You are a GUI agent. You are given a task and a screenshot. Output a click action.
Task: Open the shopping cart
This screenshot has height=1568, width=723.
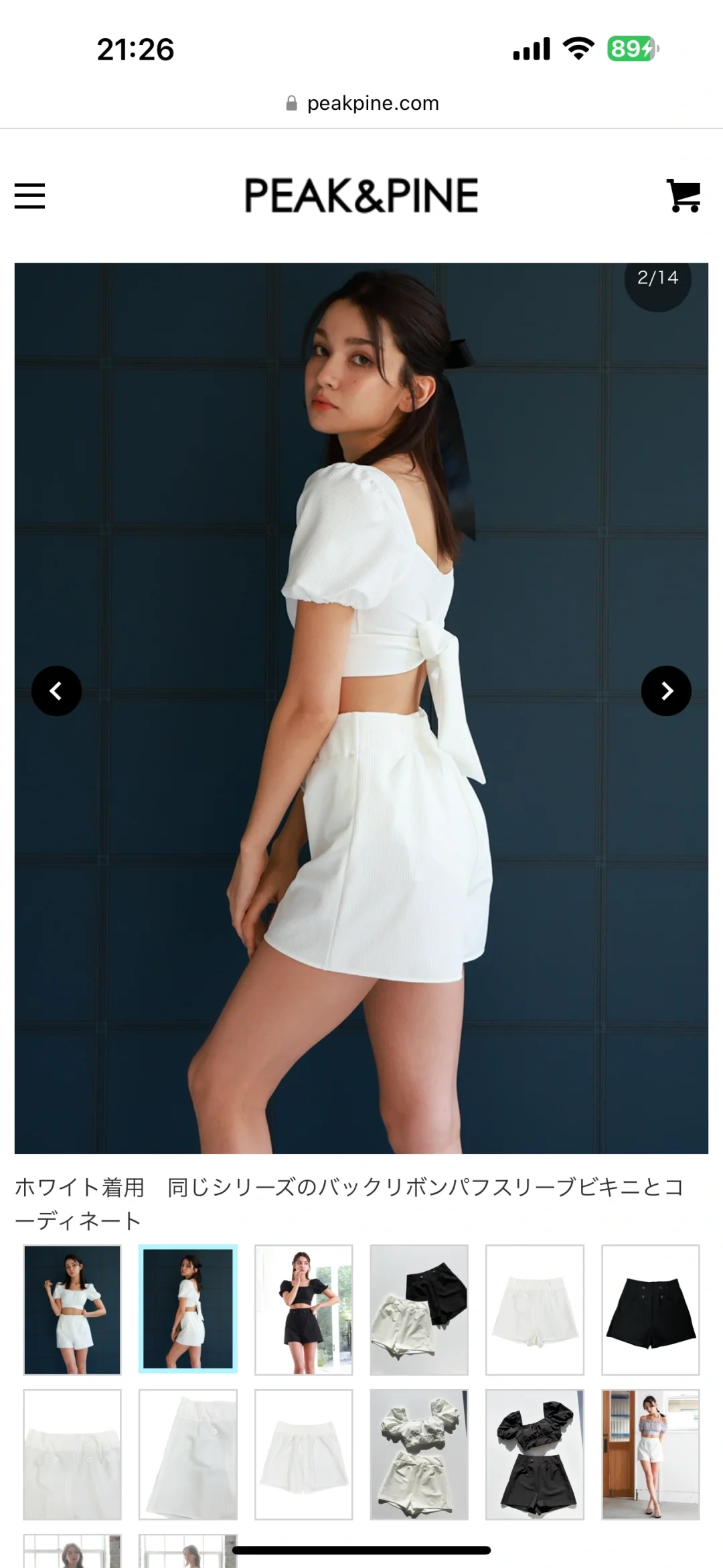683,196
